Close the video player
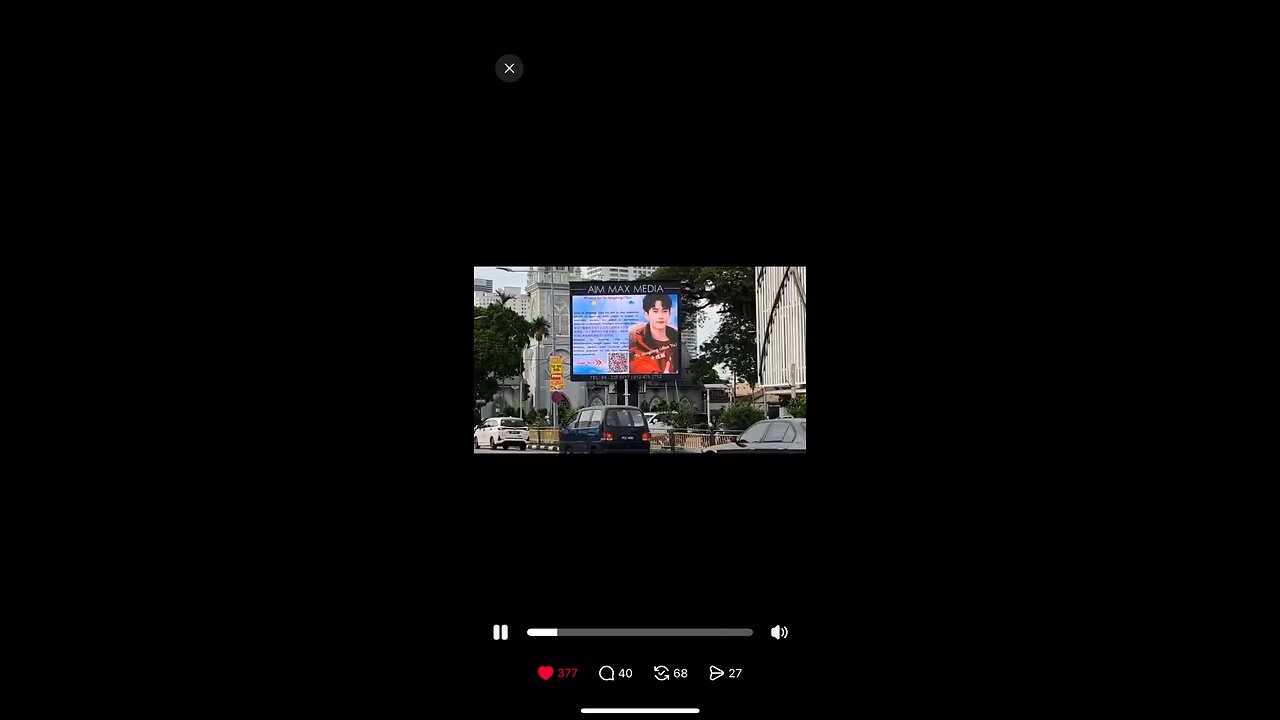The width and height of the screenshot is (1280, 720). click(x=509, y=68)
